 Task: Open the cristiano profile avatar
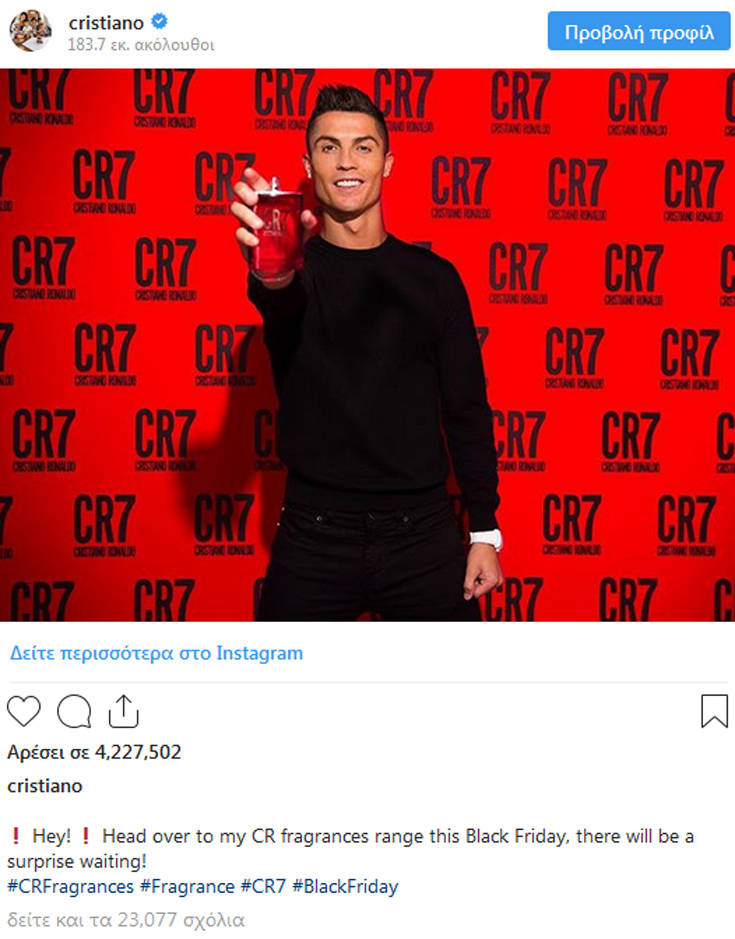(x=30, y=32)
